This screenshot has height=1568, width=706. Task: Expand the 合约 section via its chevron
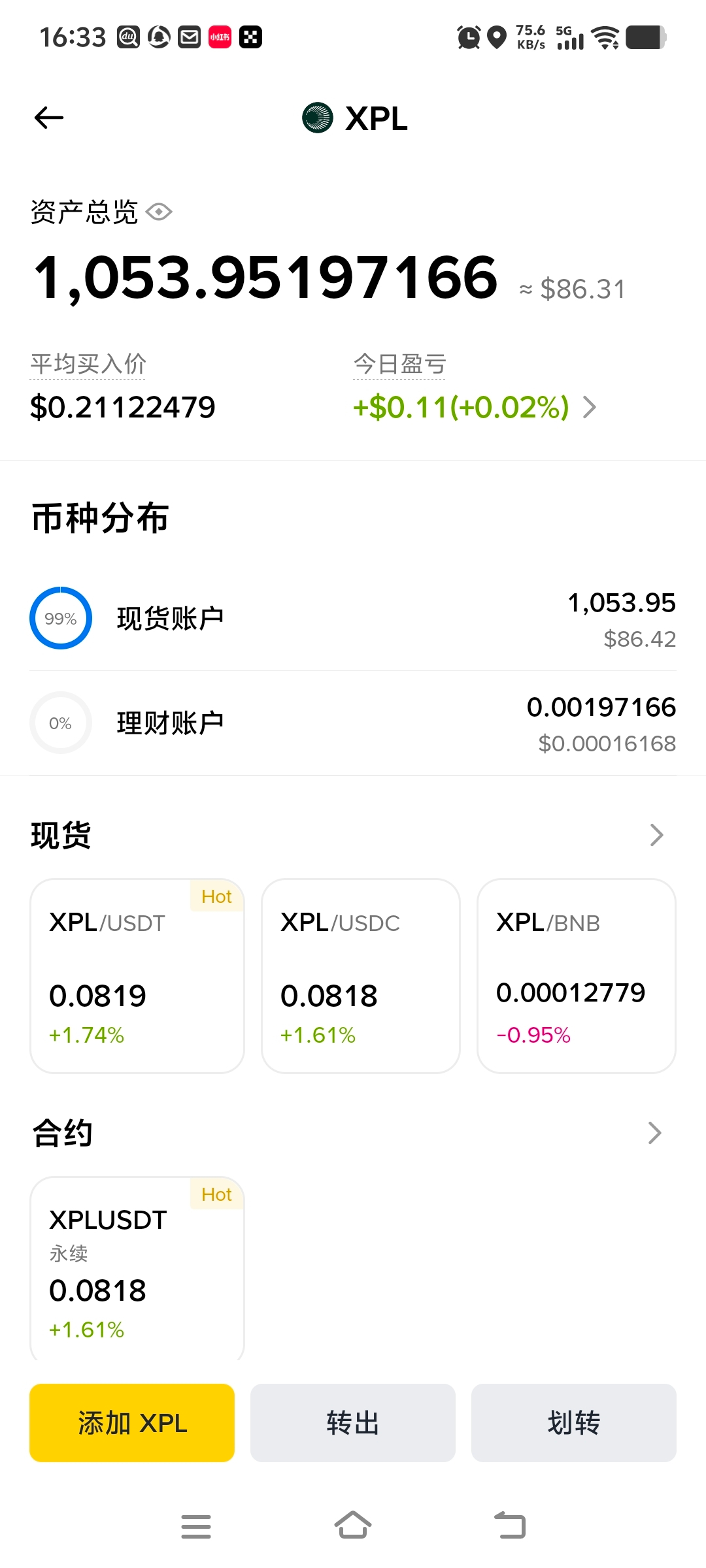(x=655, y=1133)
